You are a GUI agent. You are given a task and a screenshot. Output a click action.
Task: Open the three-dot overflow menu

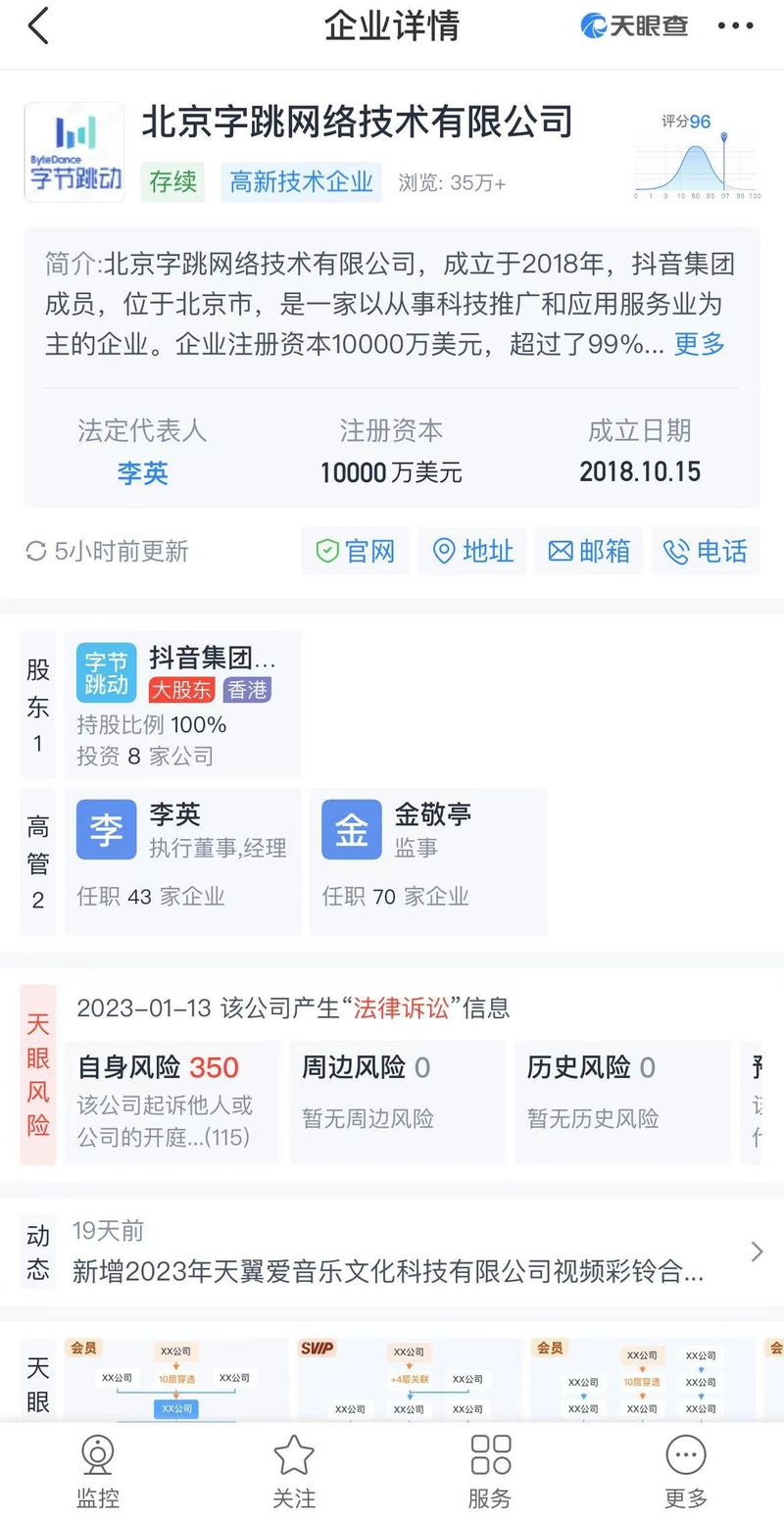(x=735, y=26)
